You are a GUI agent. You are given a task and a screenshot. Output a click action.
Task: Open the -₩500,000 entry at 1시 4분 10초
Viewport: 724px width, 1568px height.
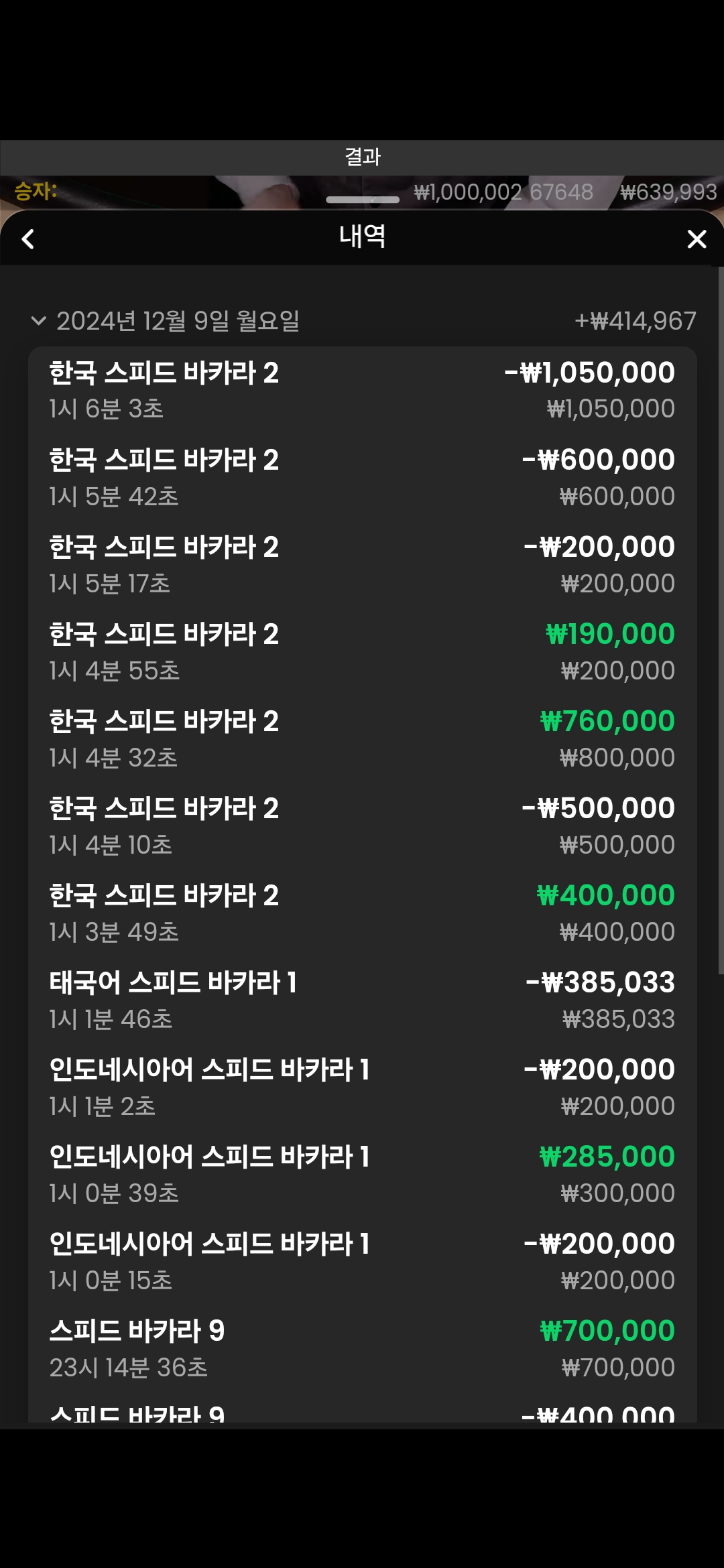click(362, 826)
